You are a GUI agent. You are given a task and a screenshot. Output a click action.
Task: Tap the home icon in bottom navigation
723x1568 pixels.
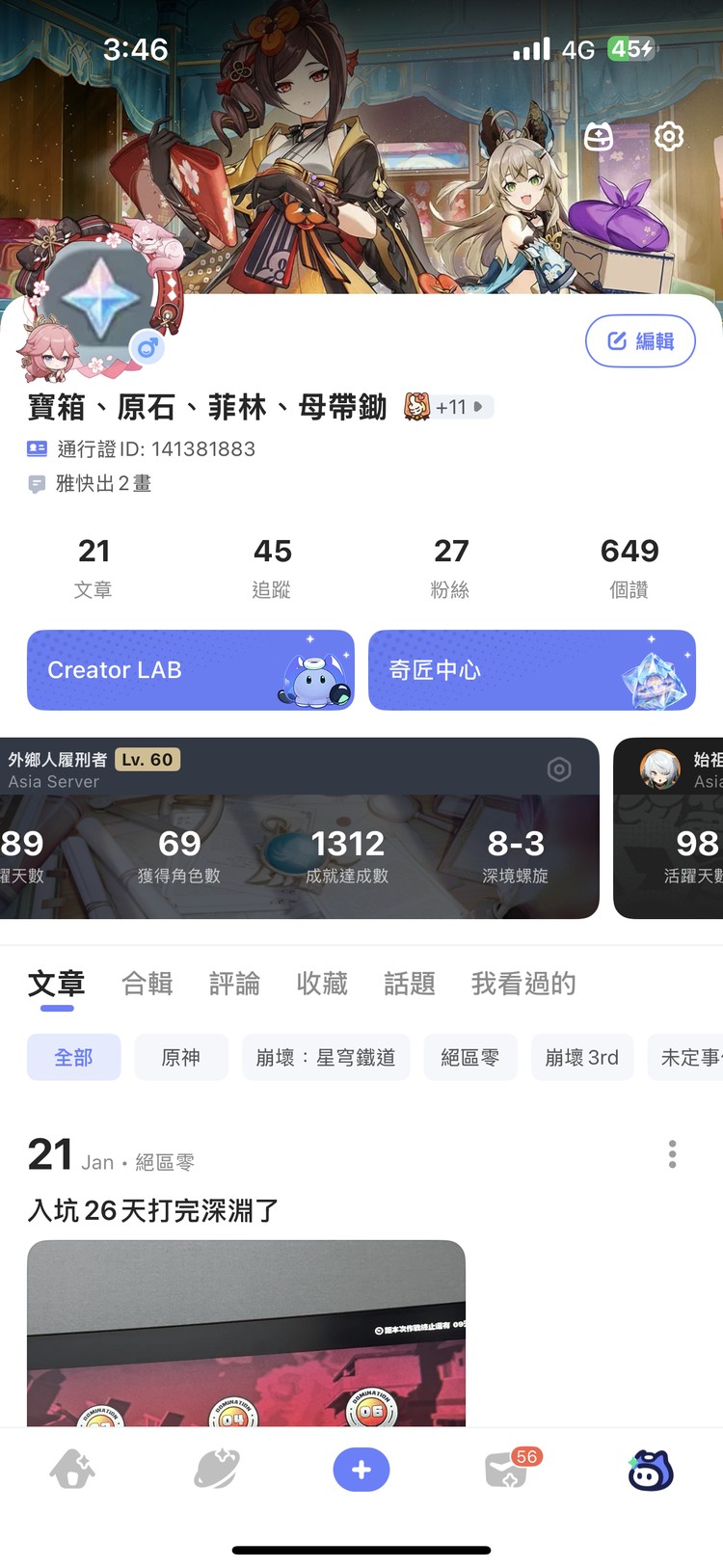click(x=72, y=1470)
